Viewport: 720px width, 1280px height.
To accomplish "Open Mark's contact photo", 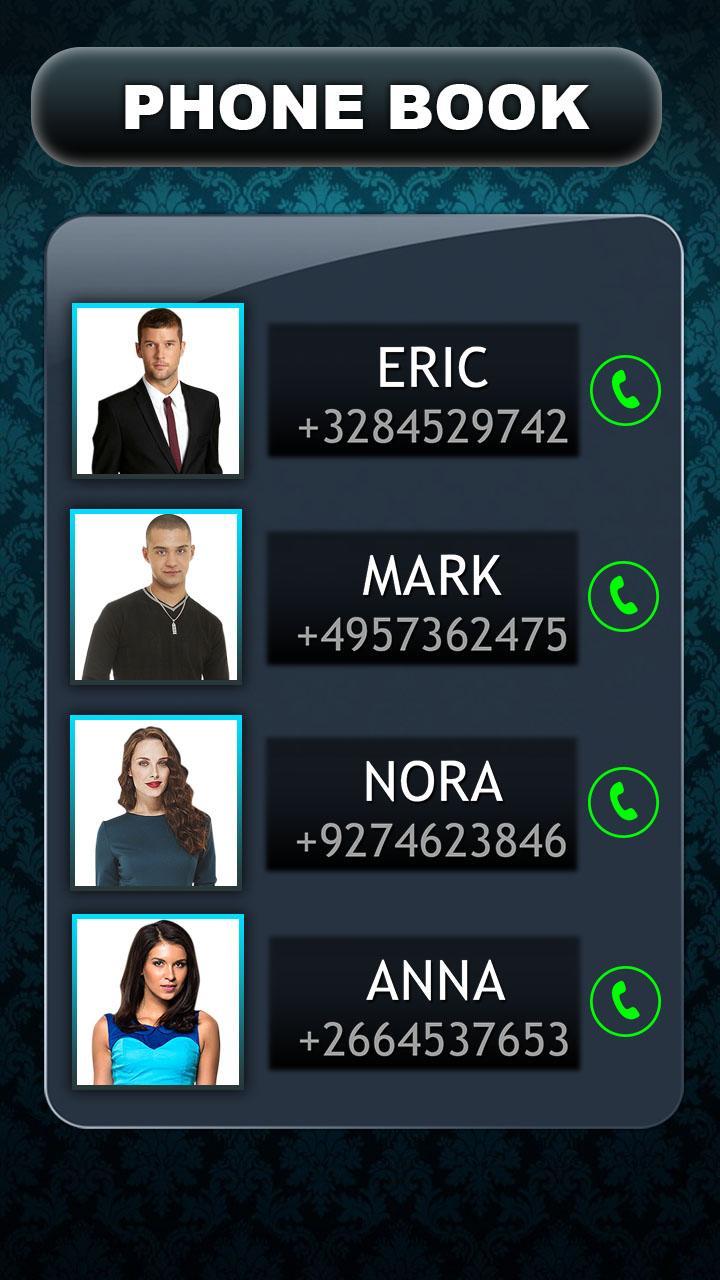I will point(156,596).
